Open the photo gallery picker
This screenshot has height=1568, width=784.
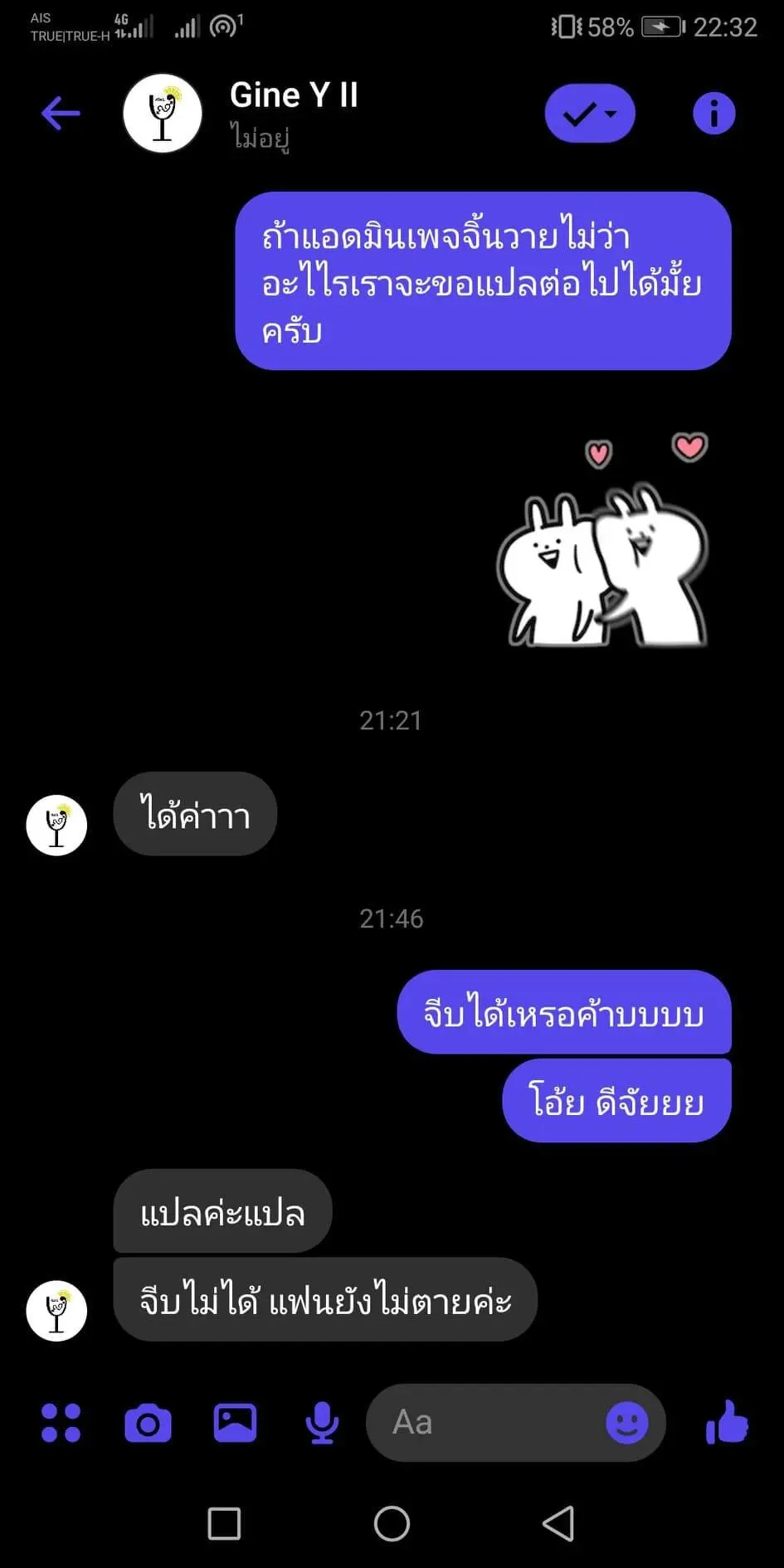[x=236, y=1423]
